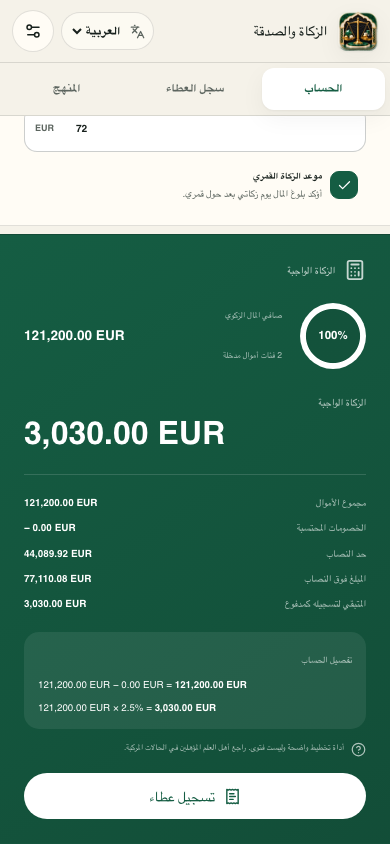This screenshot has height=844, width=390.
Task: Open the المنهج tab
Action: 67,89
